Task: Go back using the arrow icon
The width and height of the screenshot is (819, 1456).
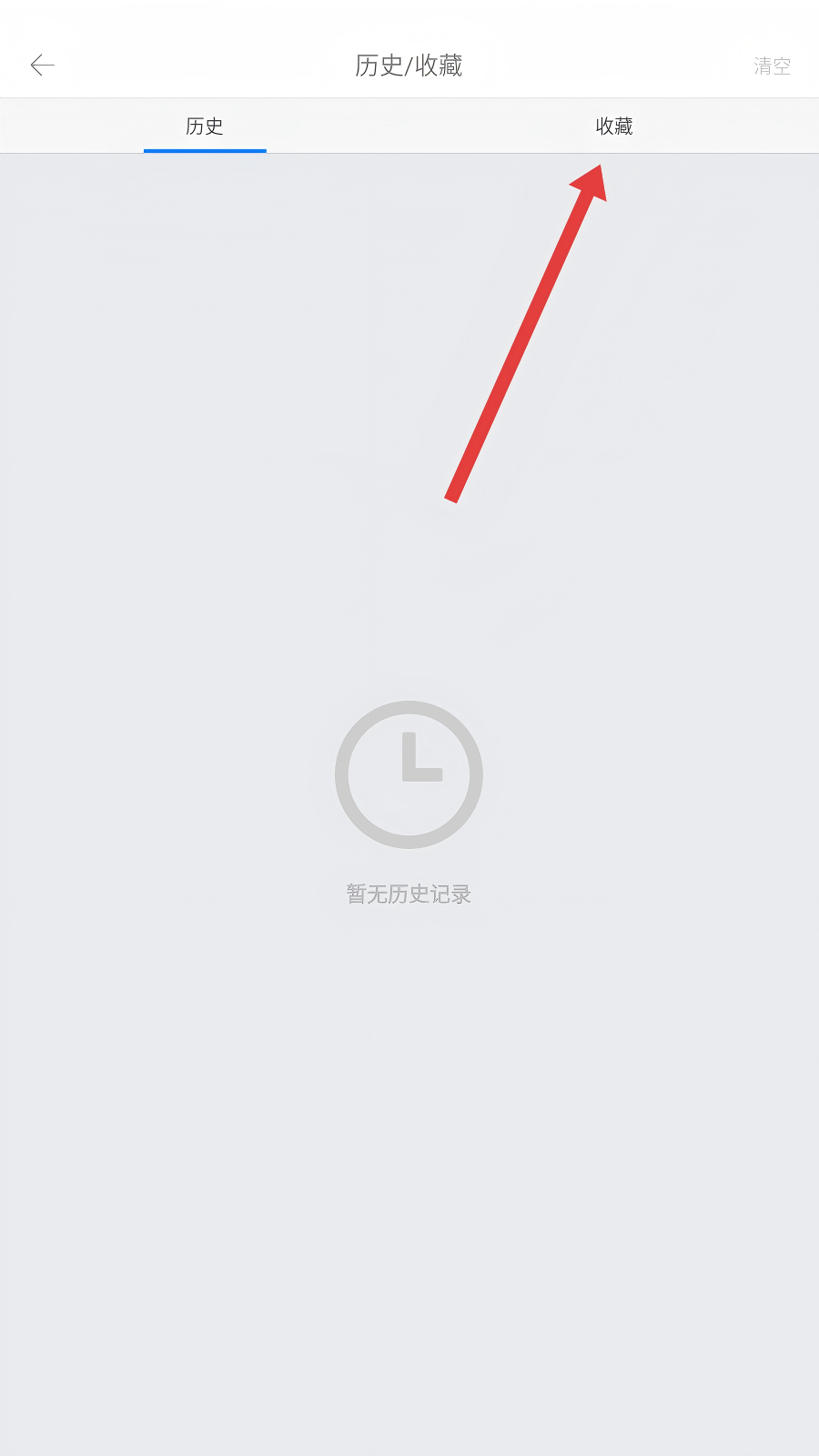Action: (43, 66)
